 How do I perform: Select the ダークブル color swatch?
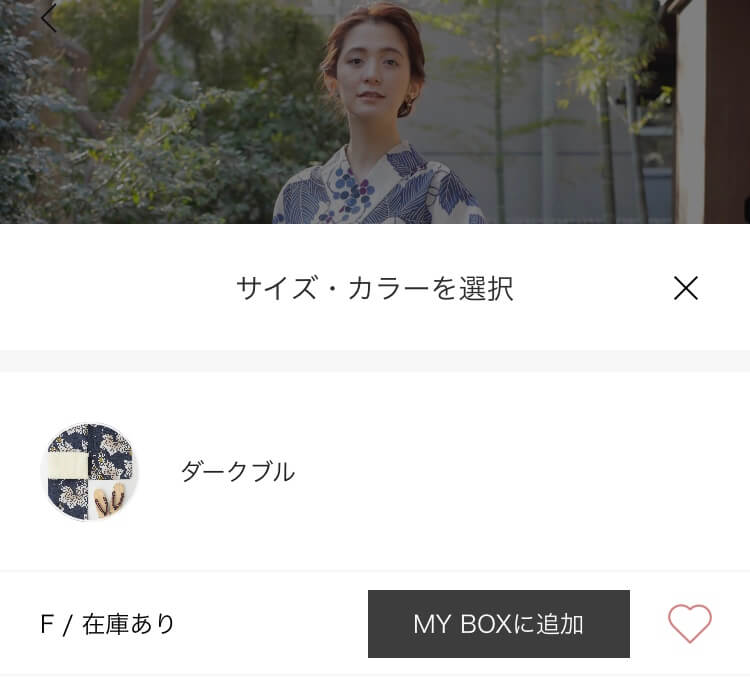pos(89,472)
